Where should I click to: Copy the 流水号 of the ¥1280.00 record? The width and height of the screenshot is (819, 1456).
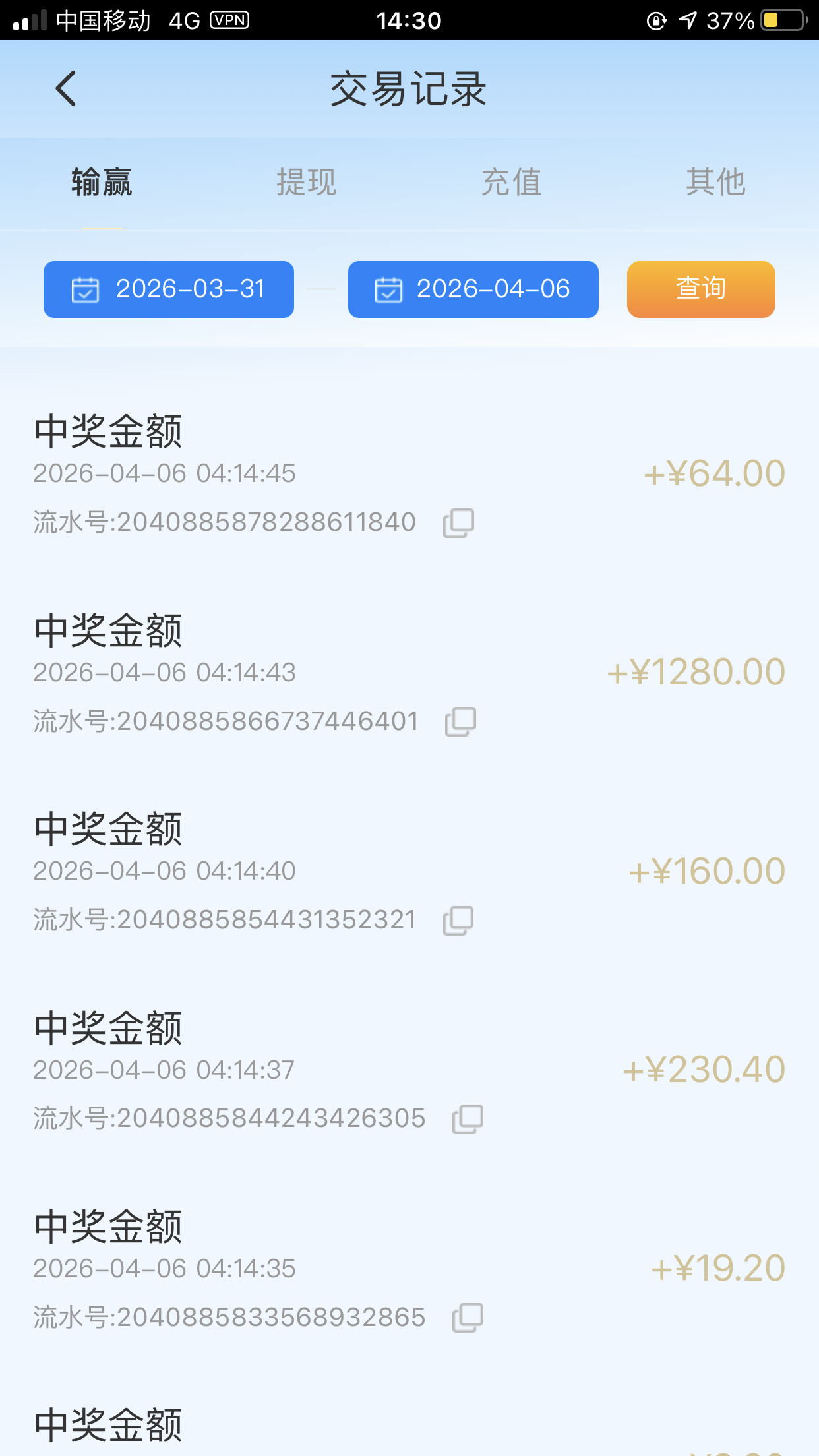460,721
